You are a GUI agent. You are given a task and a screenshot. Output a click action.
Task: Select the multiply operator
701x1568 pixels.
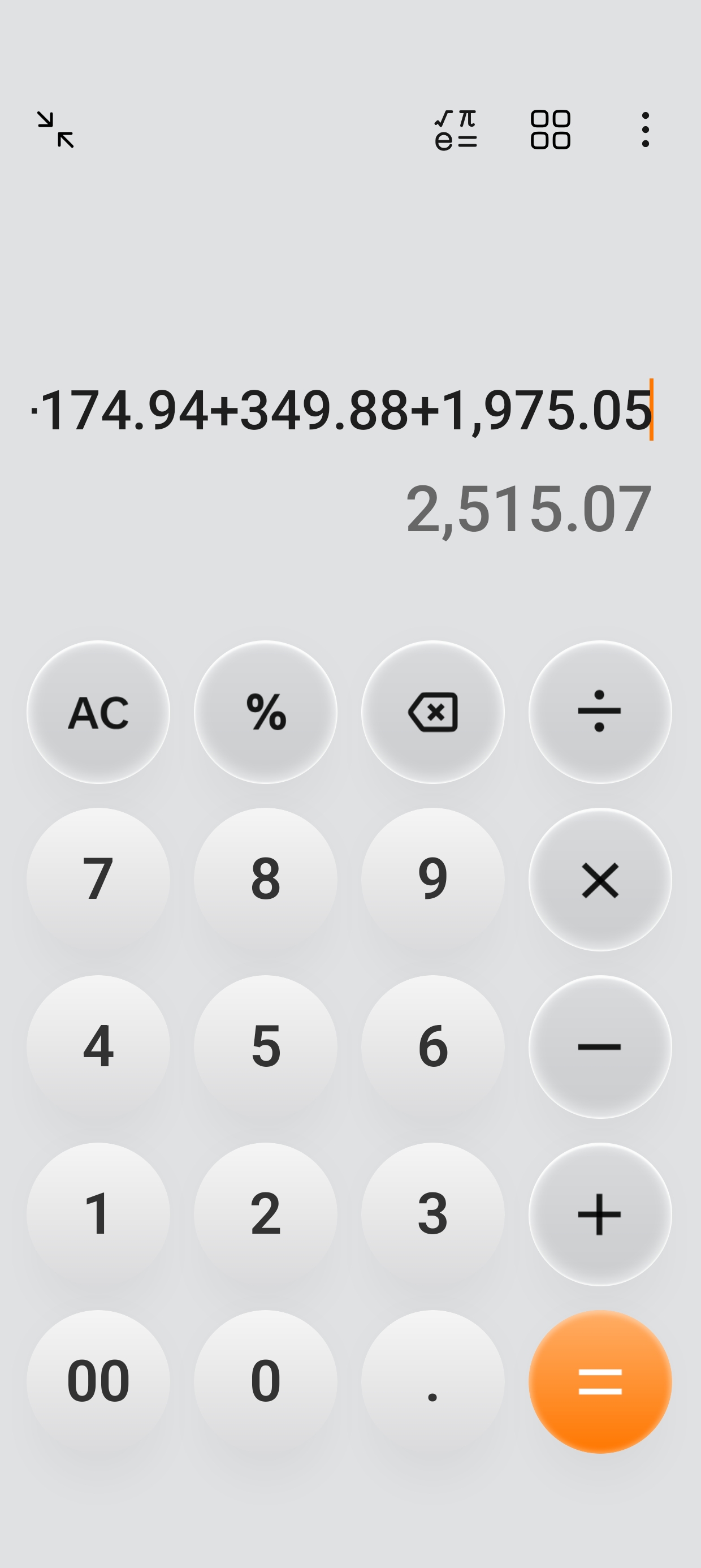point(600,879)
